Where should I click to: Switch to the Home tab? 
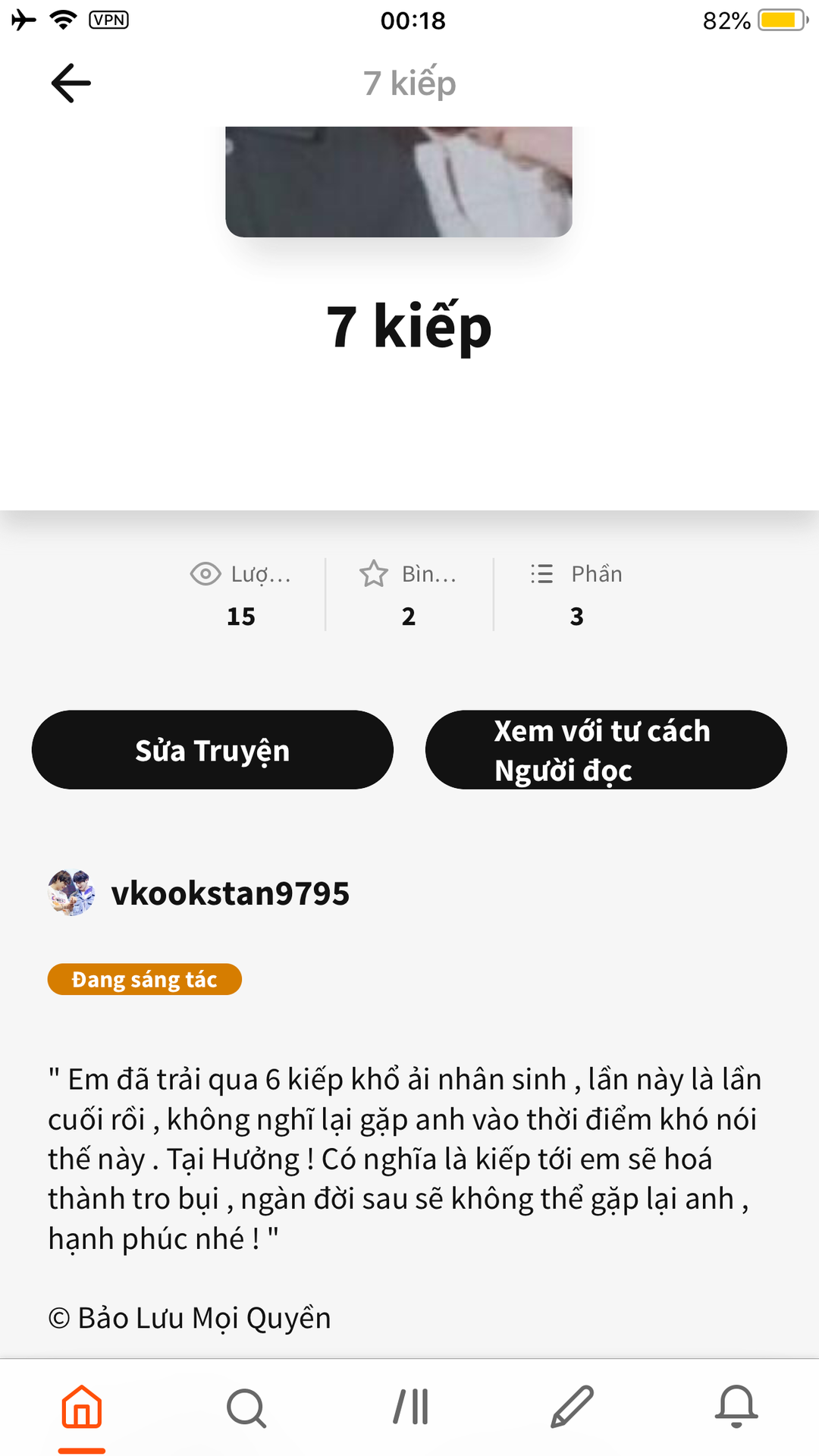point(82,1408)
